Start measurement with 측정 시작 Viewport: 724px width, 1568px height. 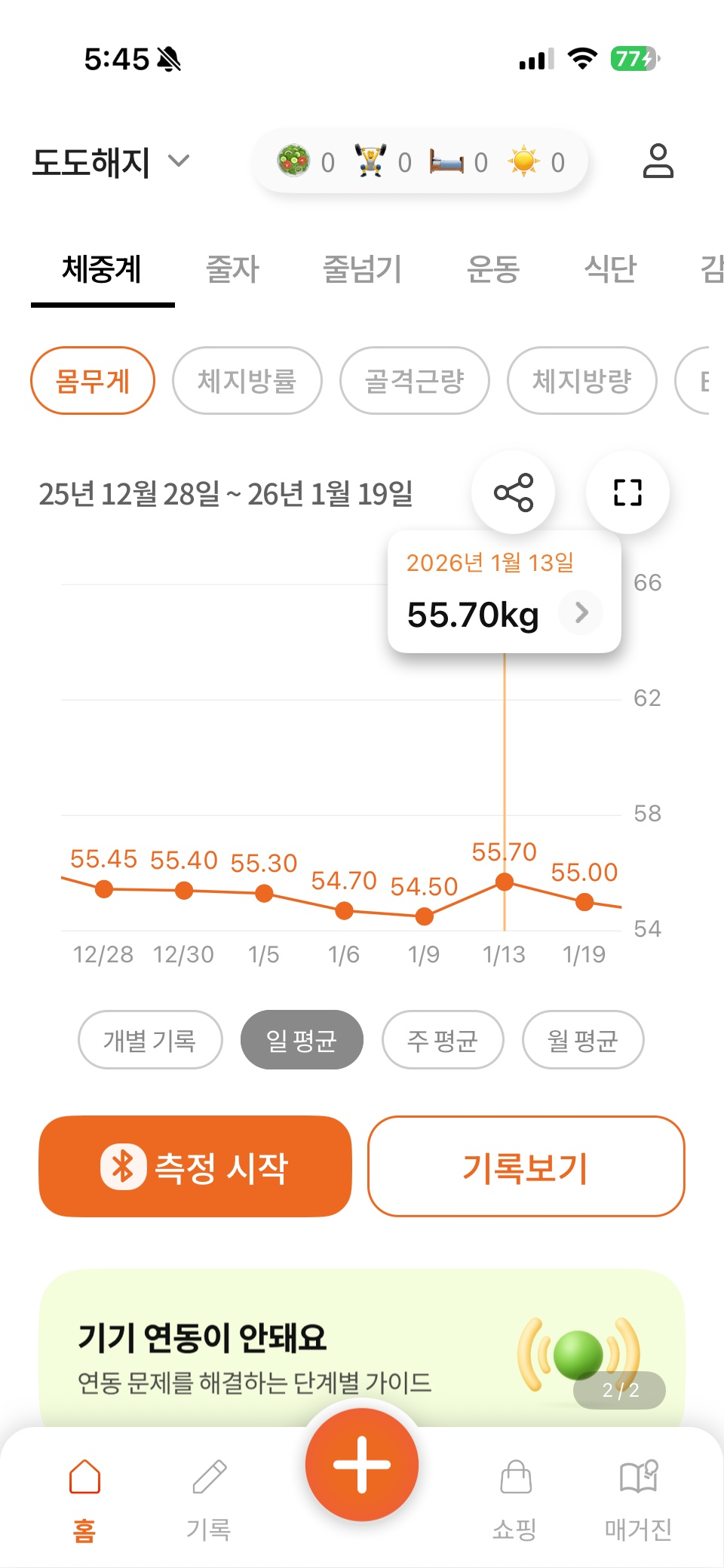[195, 1167]
